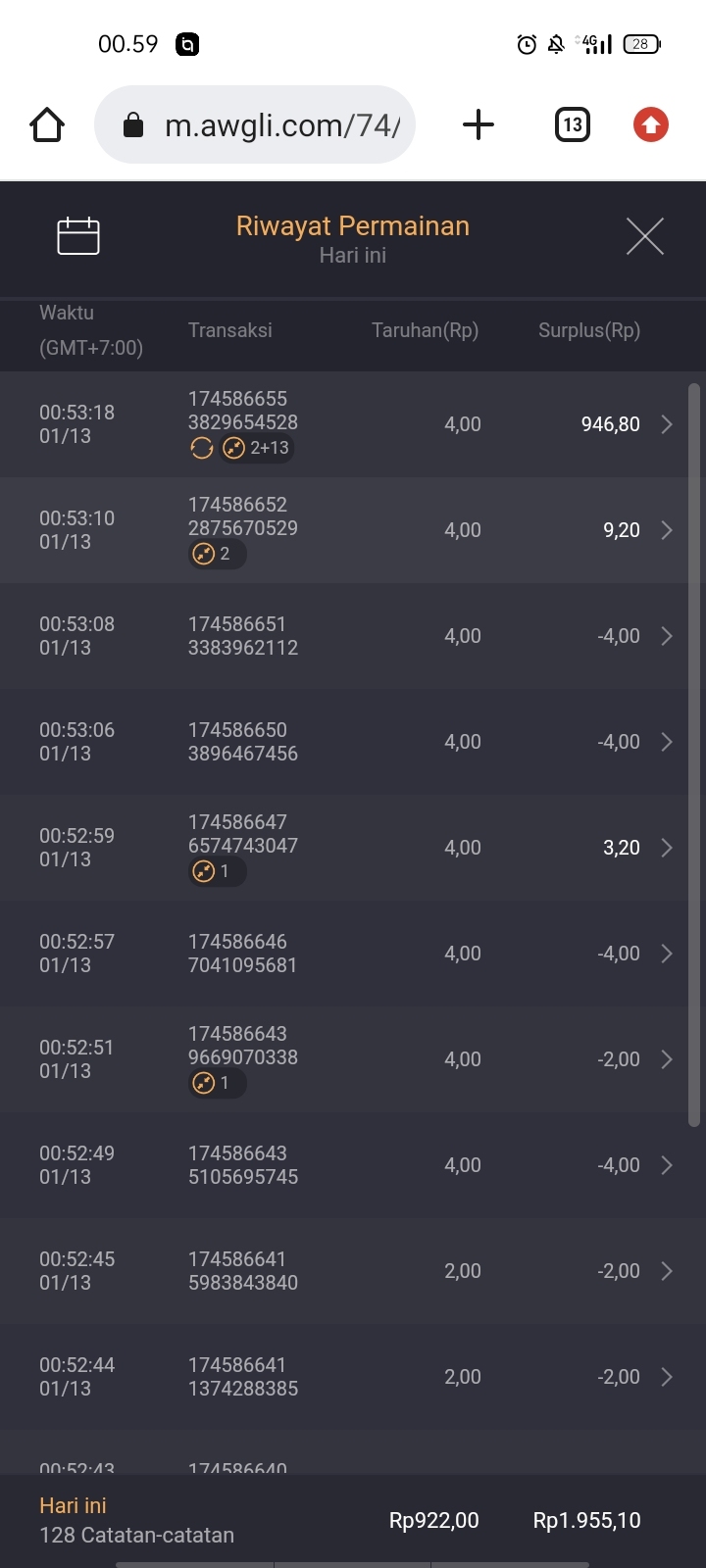706x1568 pixels.
Task: Show the 13 open tabs
Action: [573, 125]
